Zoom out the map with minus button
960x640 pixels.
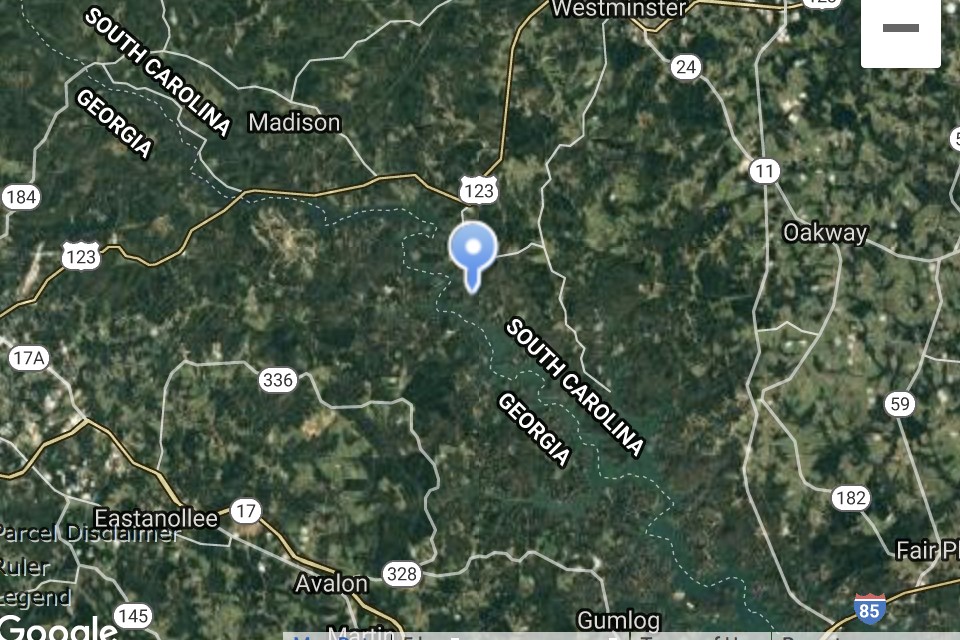900,30
